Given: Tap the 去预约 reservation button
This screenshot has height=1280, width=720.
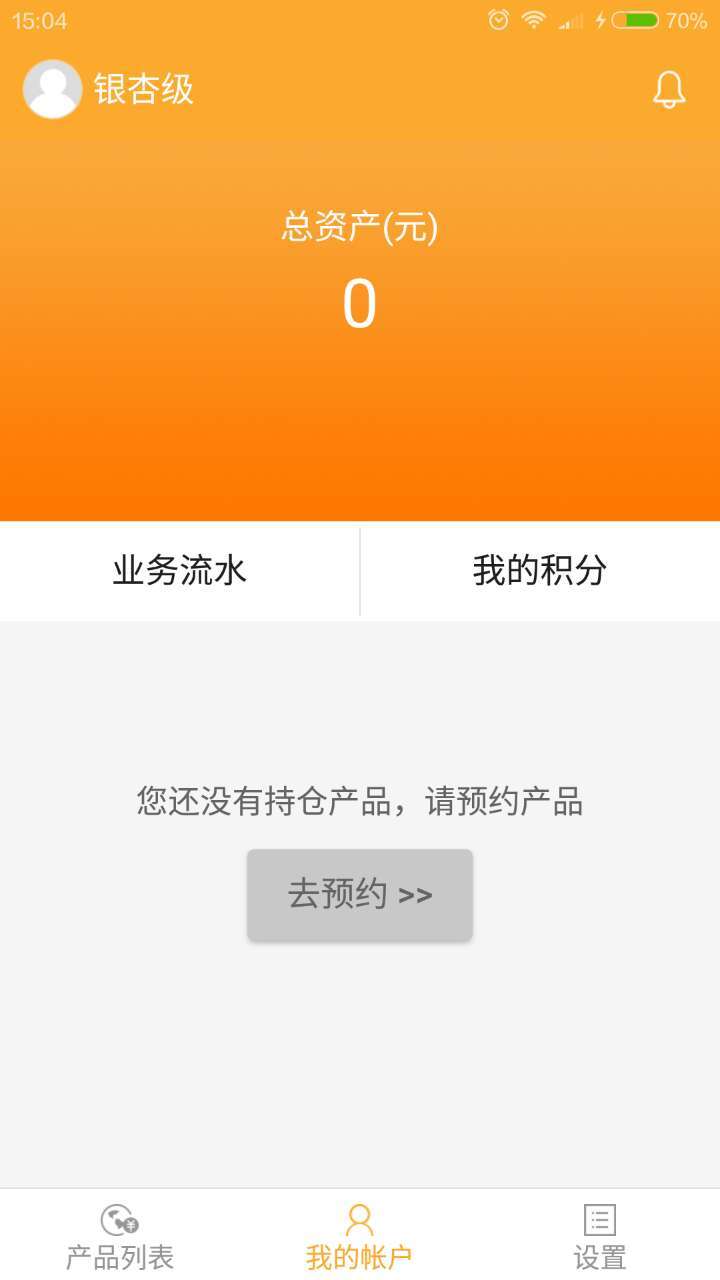Looking at the screenshot, I should click(359, 894).
